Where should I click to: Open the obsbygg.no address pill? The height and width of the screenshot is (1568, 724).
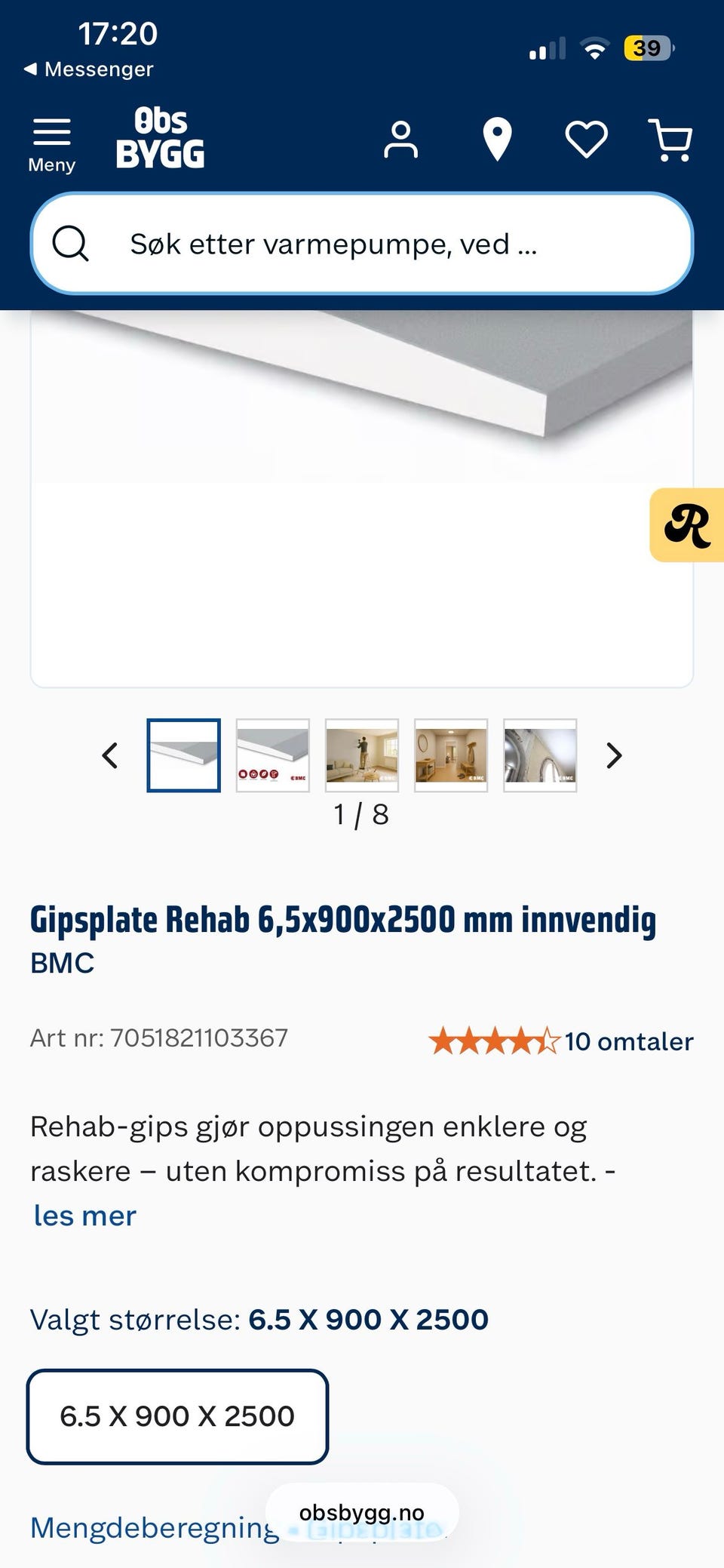(x=361, y=1511)
